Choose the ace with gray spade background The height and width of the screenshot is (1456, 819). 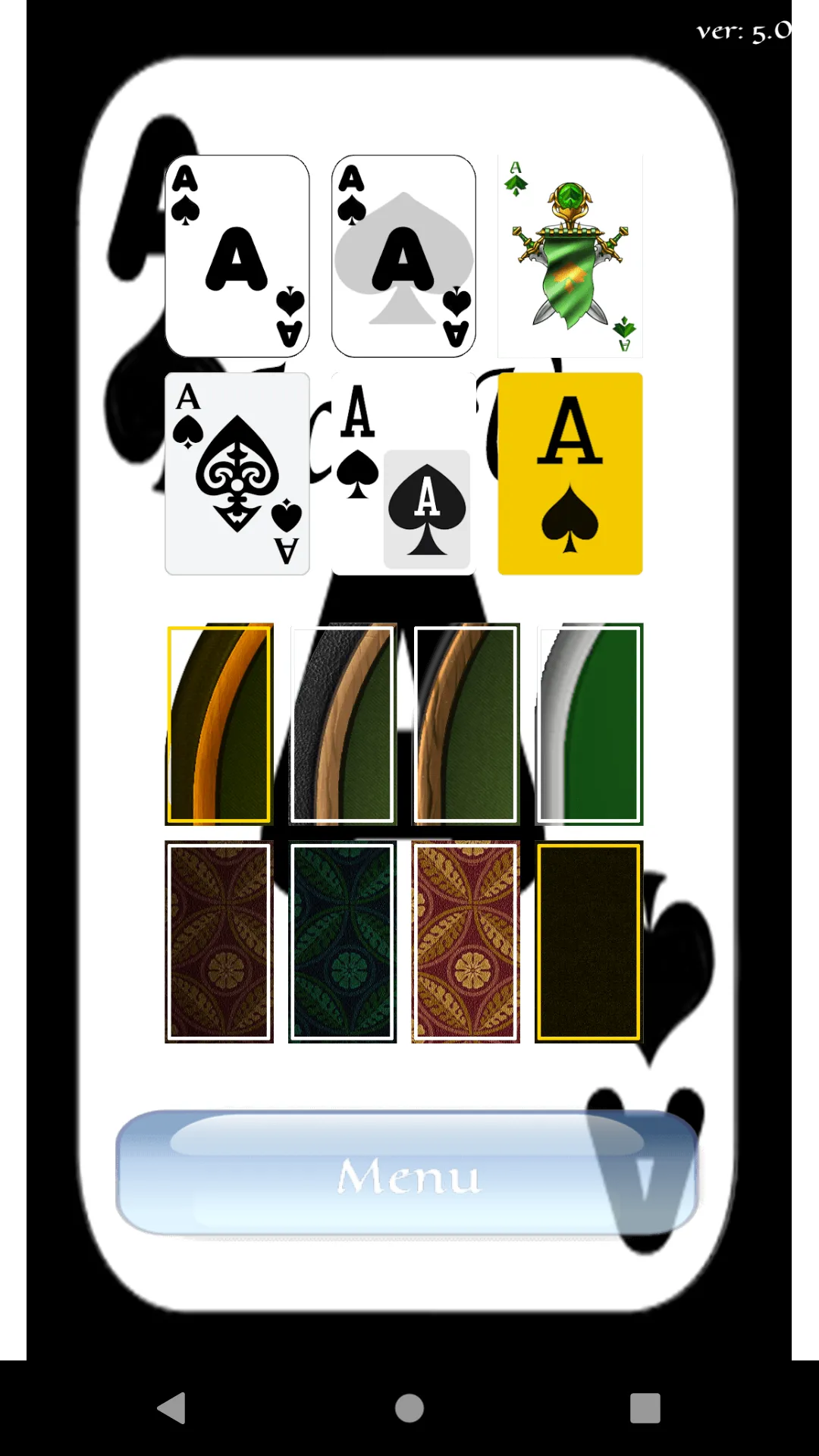(403, 256)
